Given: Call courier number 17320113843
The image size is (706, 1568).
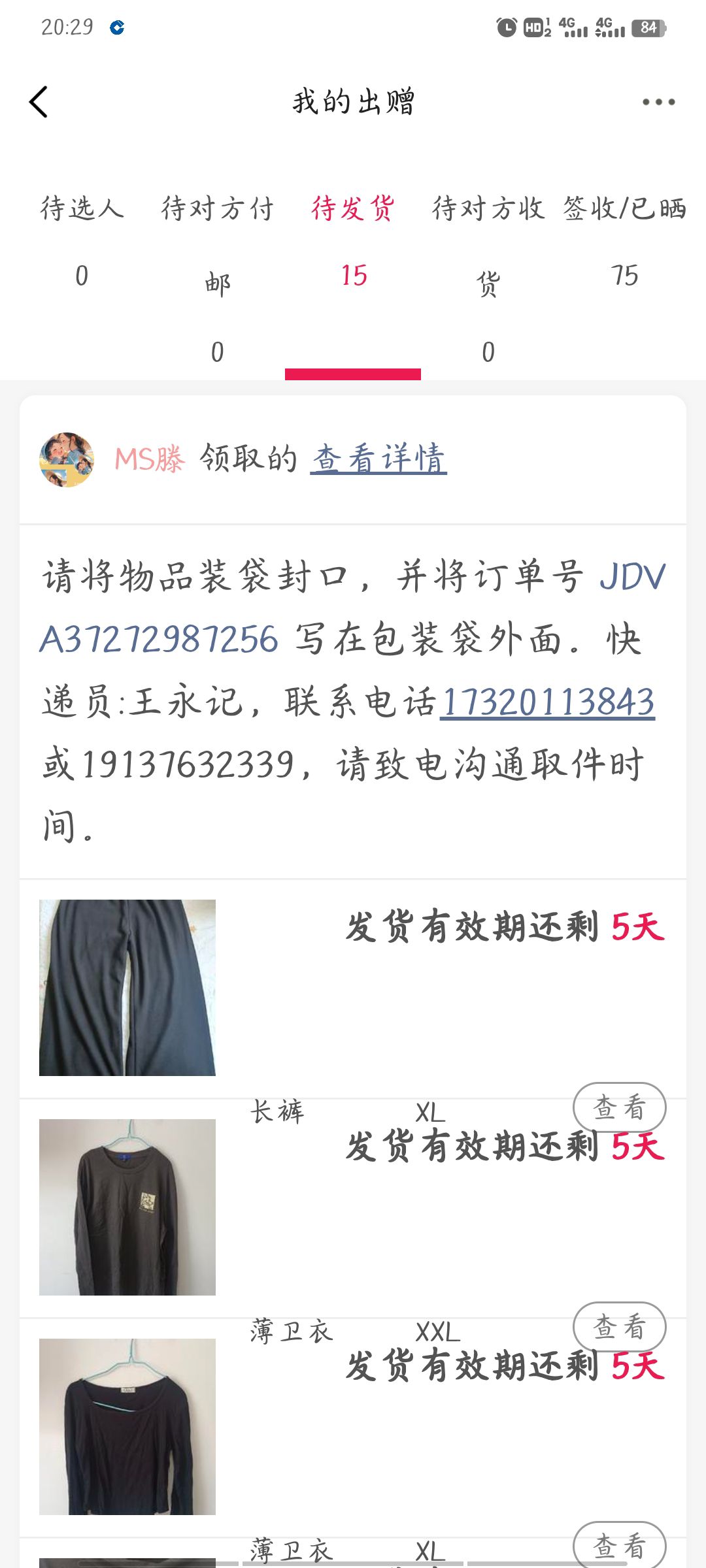Looking at the screenshot, I should (x=548, y=702).
